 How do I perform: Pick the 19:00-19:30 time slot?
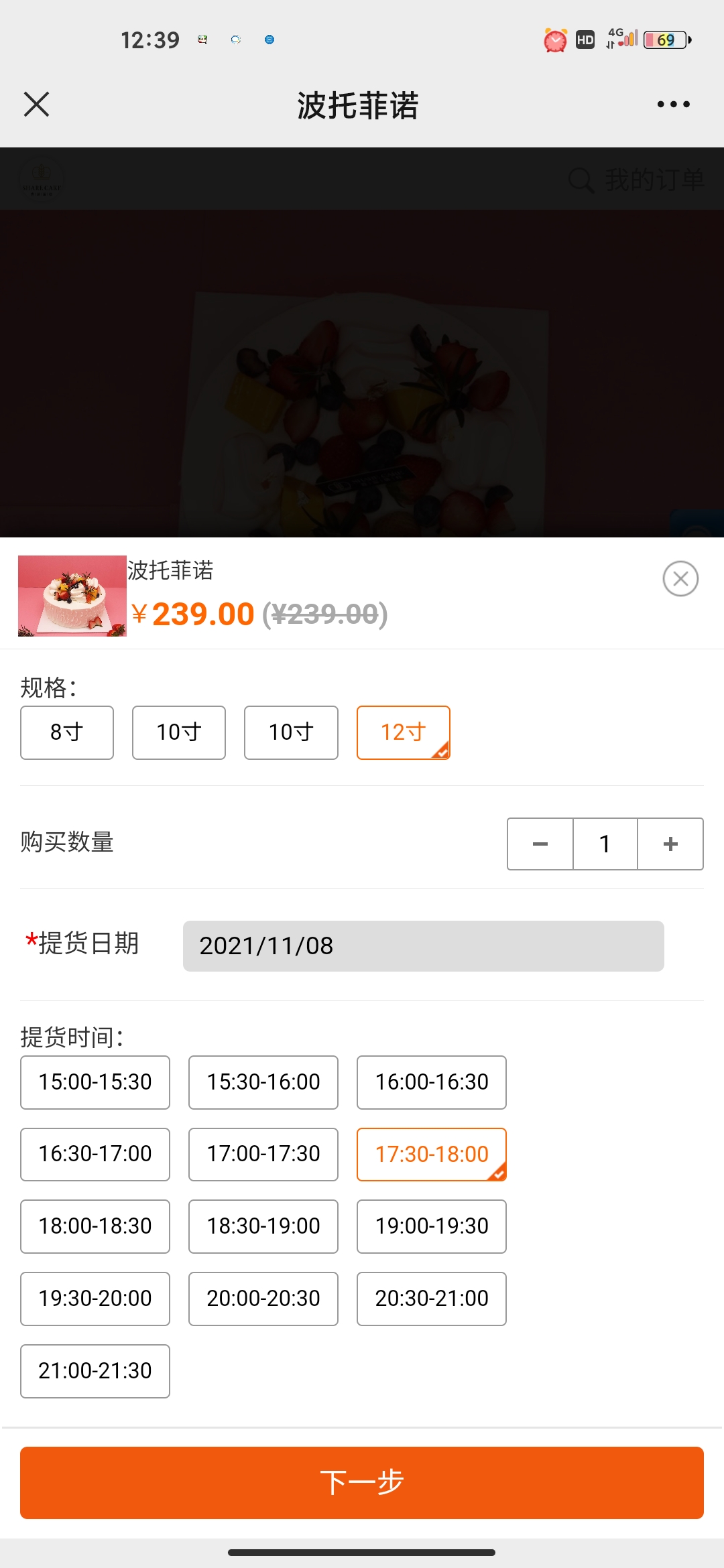[x=432, y=1226]
